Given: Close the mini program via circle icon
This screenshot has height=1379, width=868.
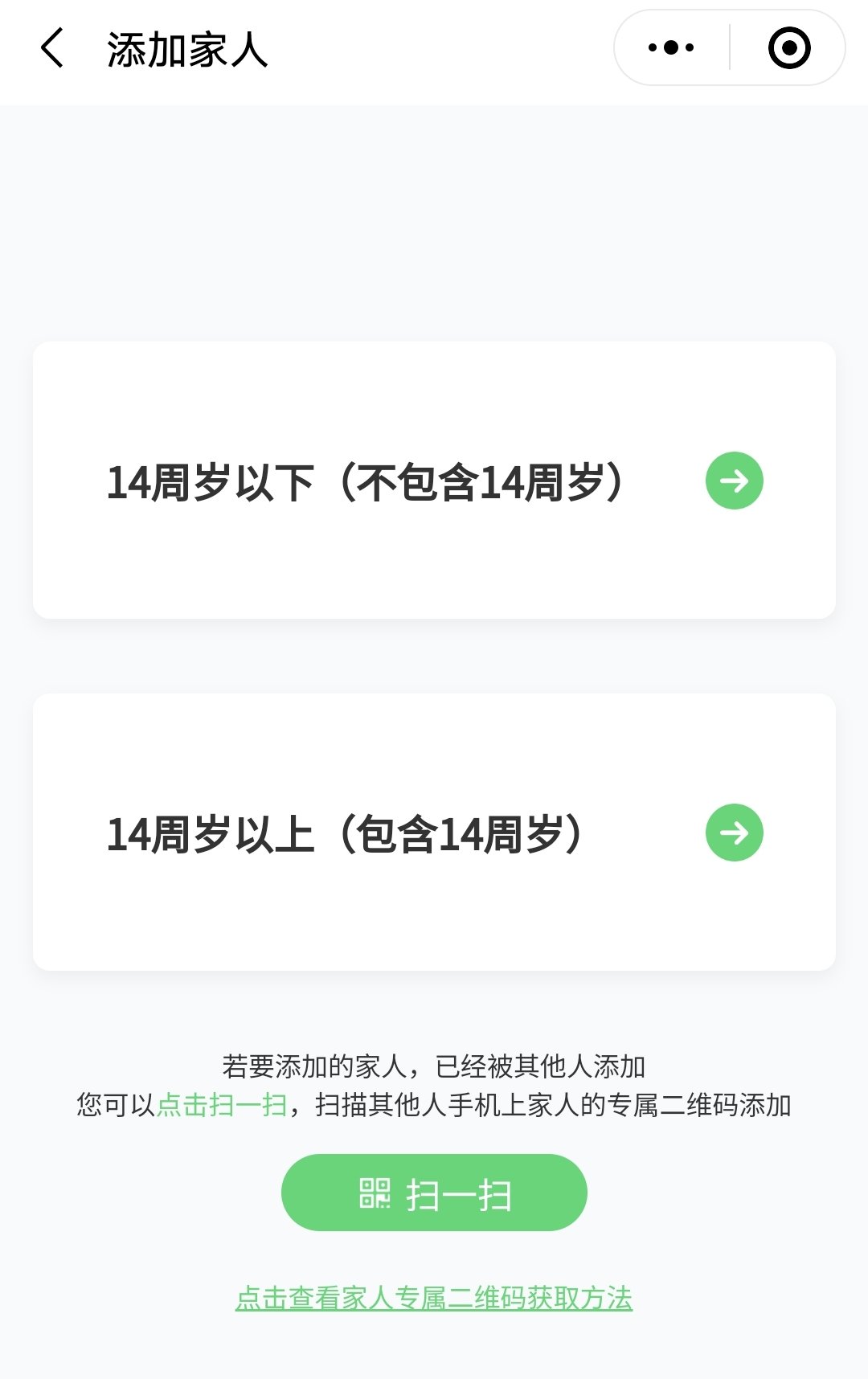Looking at the screenshot, I should [x=788, y=48].
